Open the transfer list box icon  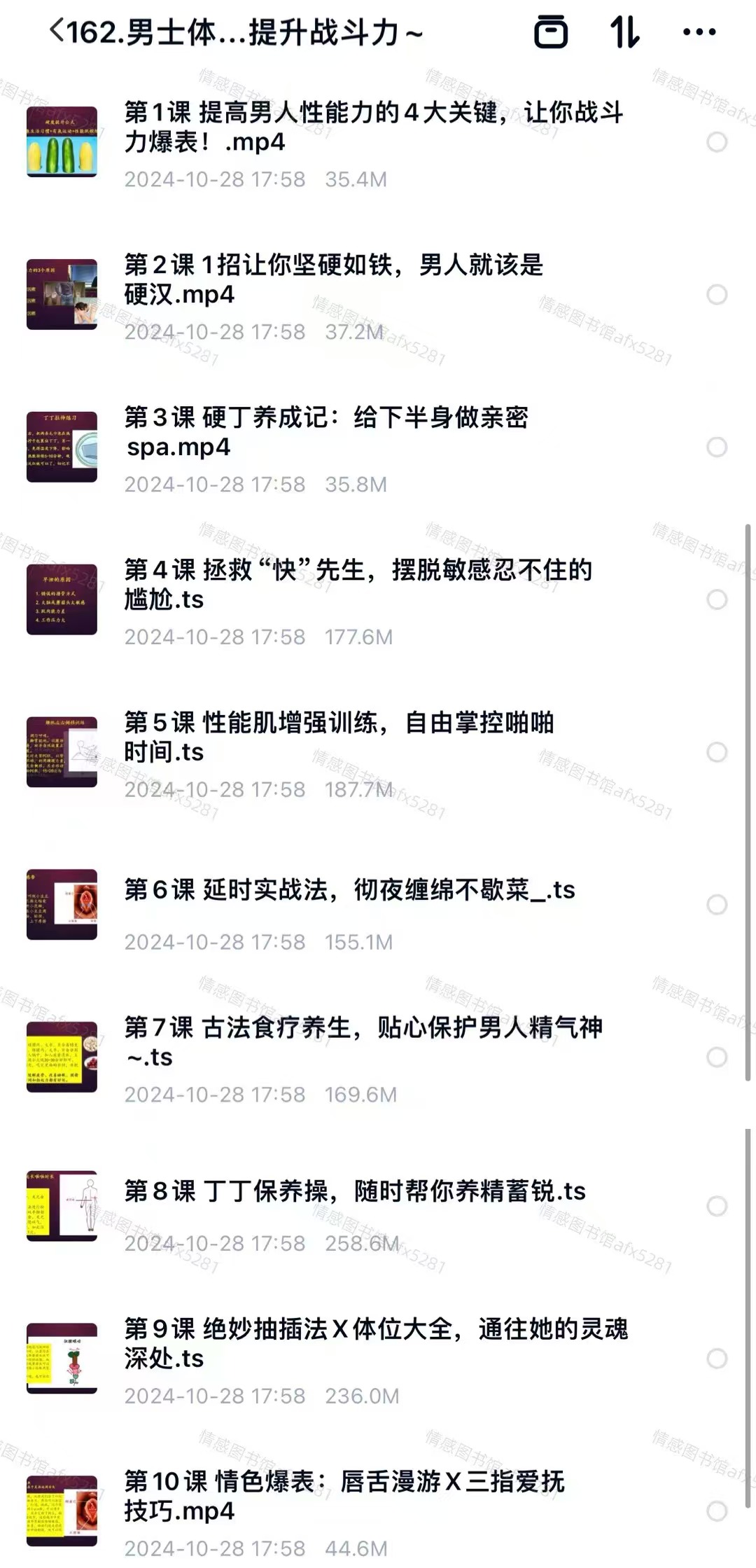pyautogui.click(x=551, y=32)
